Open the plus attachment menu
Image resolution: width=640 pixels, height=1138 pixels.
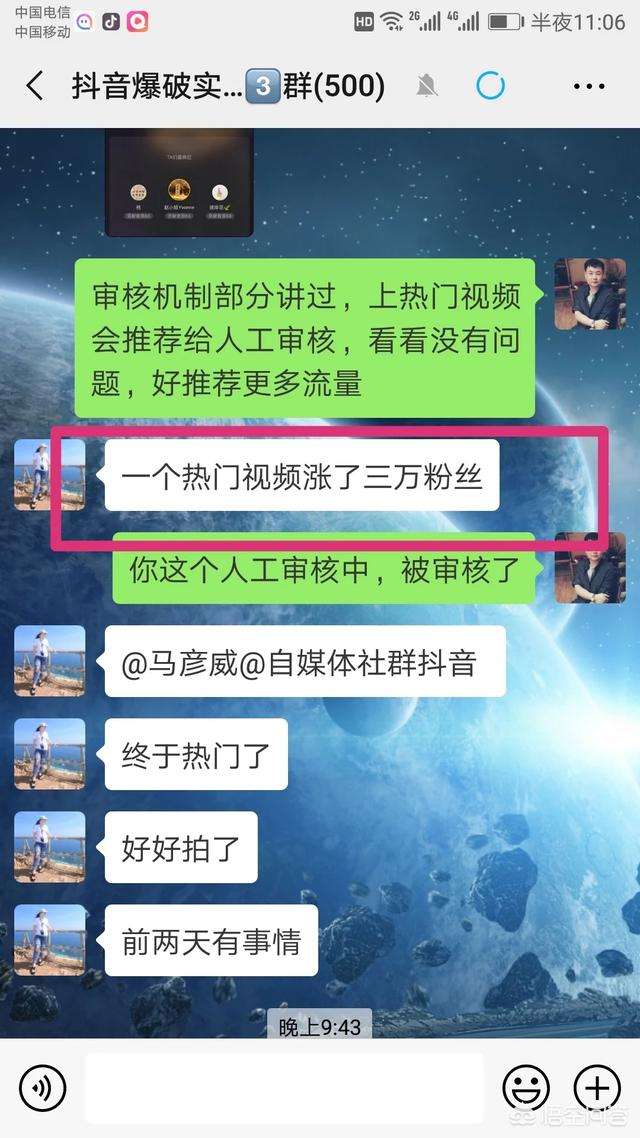[x=597, y=1087]
